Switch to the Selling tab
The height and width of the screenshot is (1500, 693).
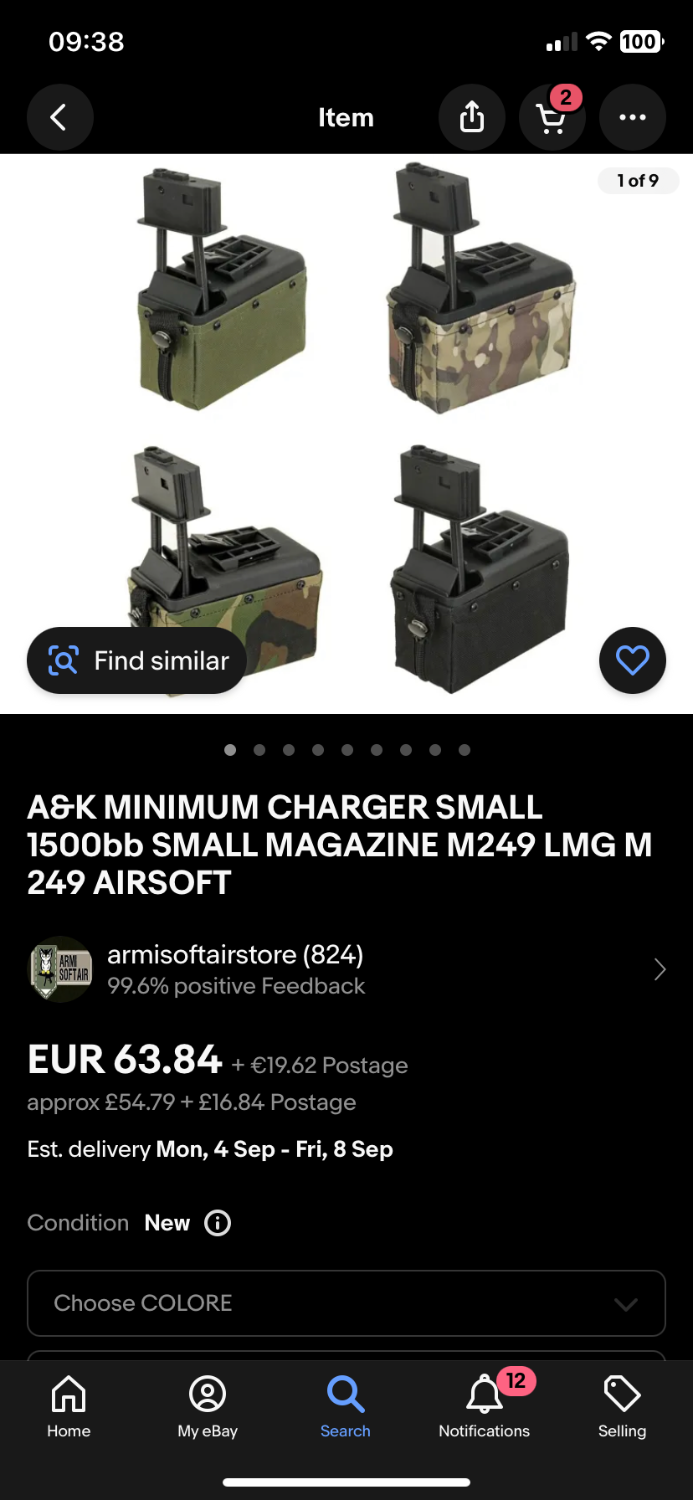coord(622,1406)
